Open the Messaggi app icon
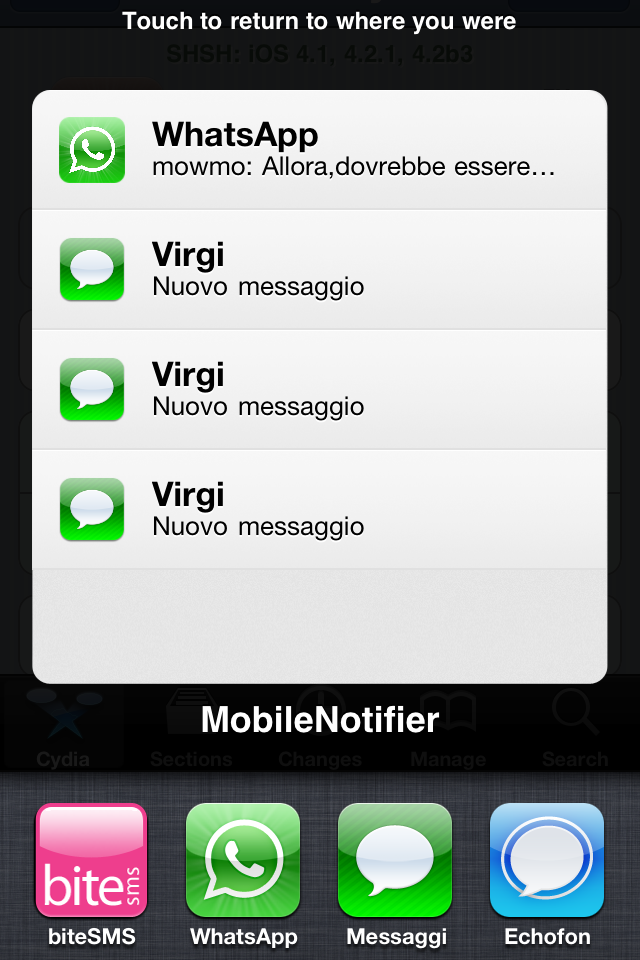Screen dimensions: 640x960 [395, 860]
